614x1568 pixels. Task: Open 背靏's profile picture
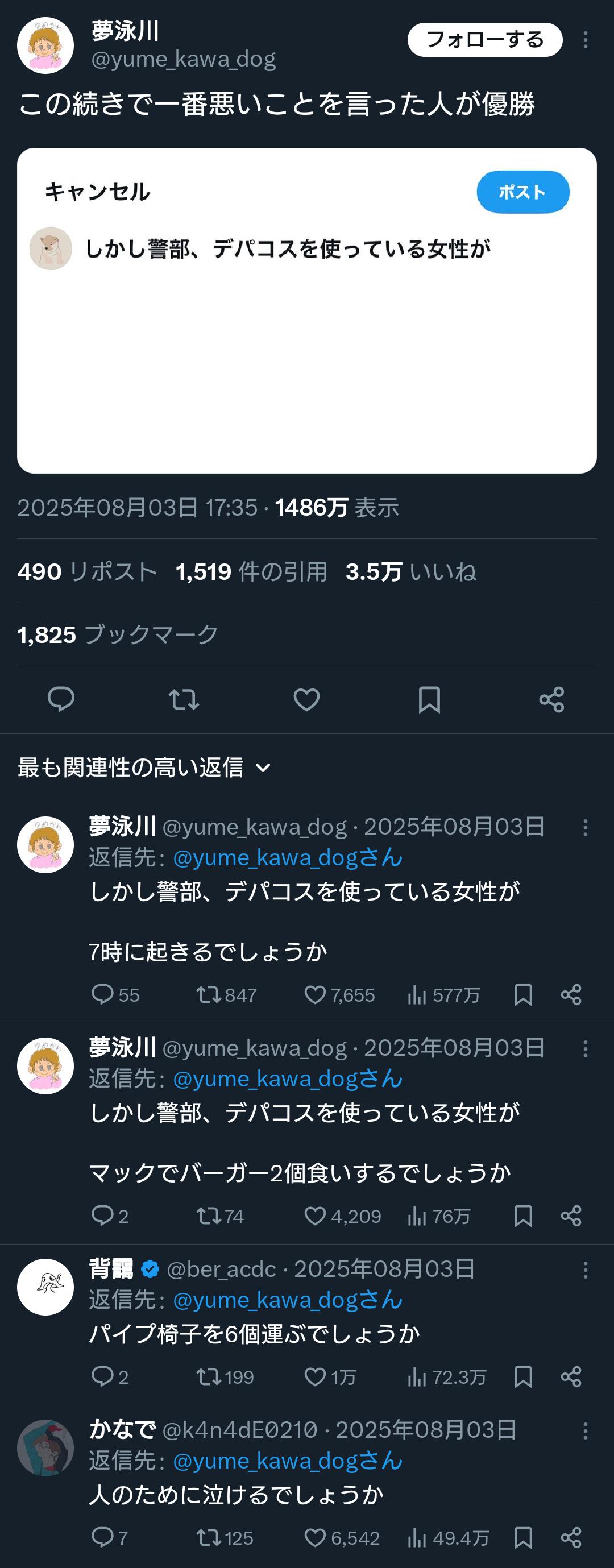(45, 1287)
